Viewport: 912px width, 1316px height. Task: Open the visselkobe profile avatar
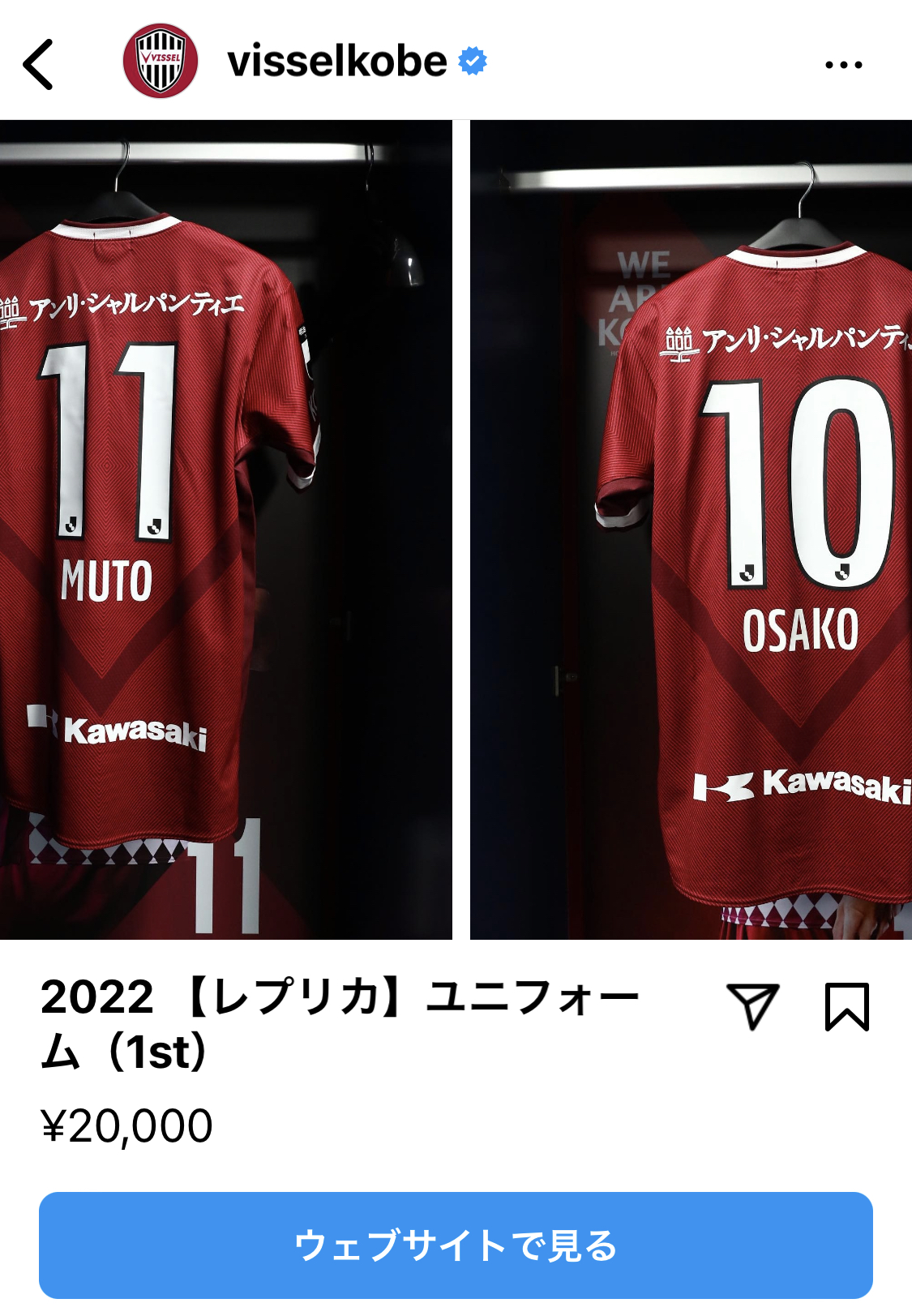coord(161,61)
